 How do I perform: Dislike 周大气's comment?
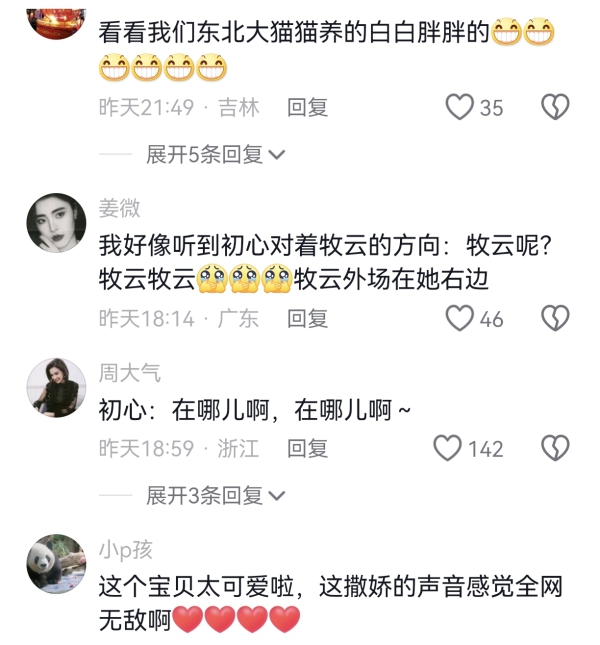[x=555, y=449]
